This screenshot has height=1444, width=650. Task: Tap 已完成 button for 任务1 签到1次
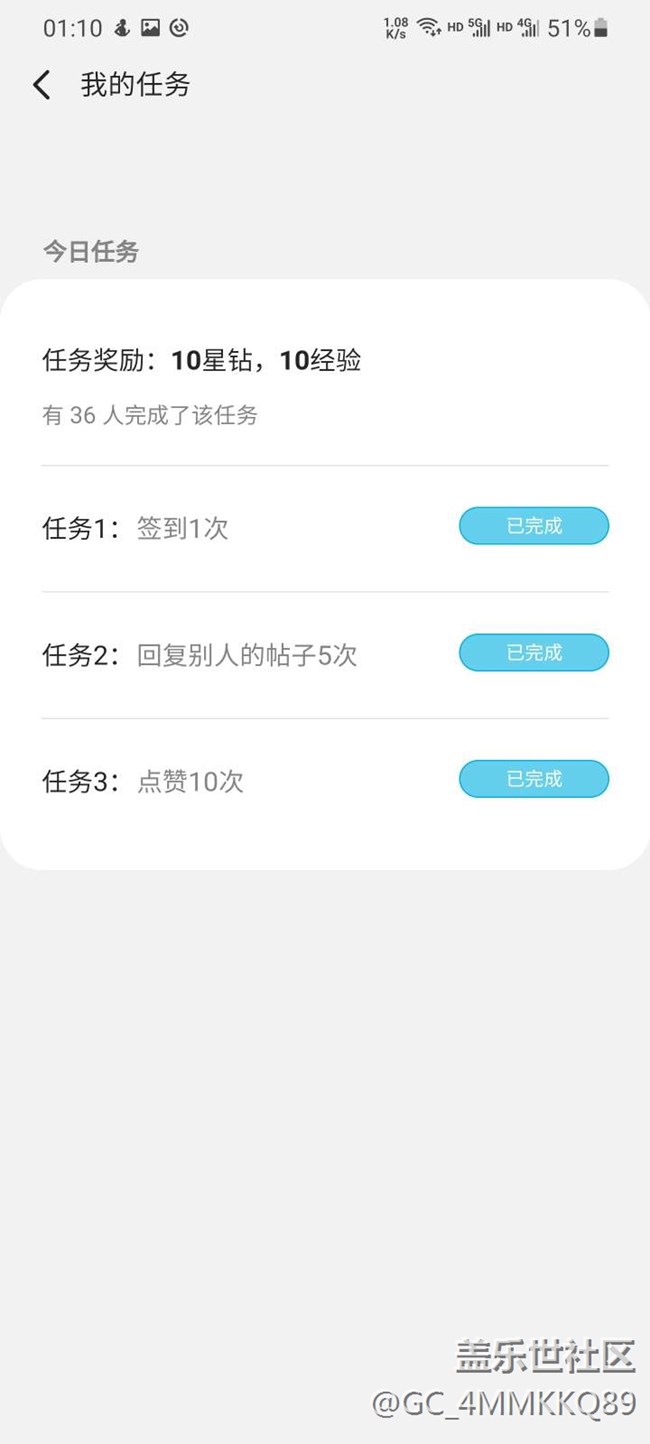(x=534, y=526)
